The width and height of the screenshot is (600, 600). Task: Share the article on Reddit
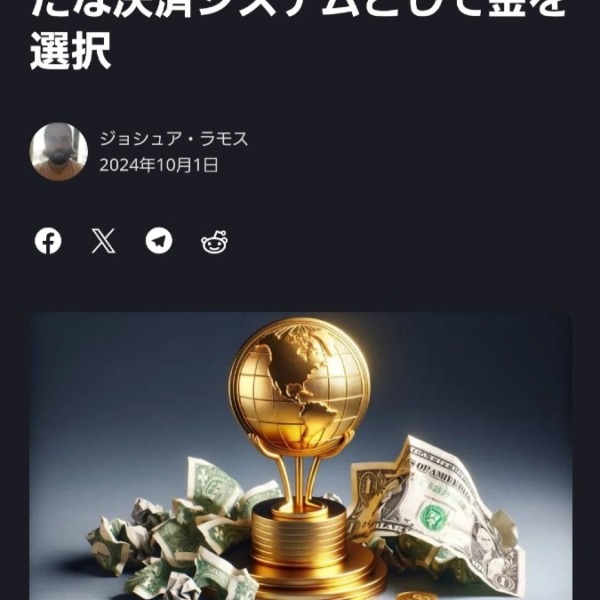214,241
